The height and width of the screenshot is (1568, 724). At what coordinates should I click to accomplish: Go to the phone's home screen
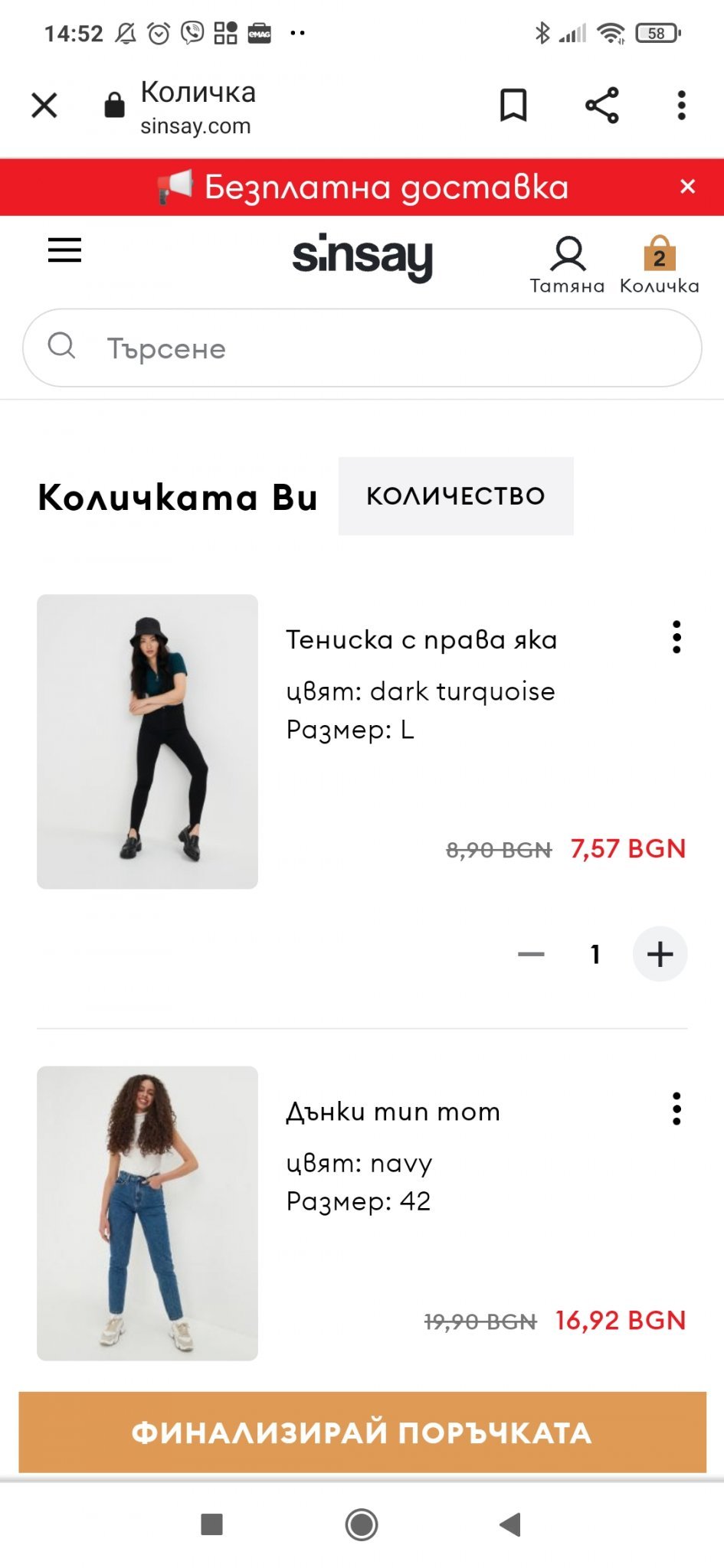click(362, 1524)
